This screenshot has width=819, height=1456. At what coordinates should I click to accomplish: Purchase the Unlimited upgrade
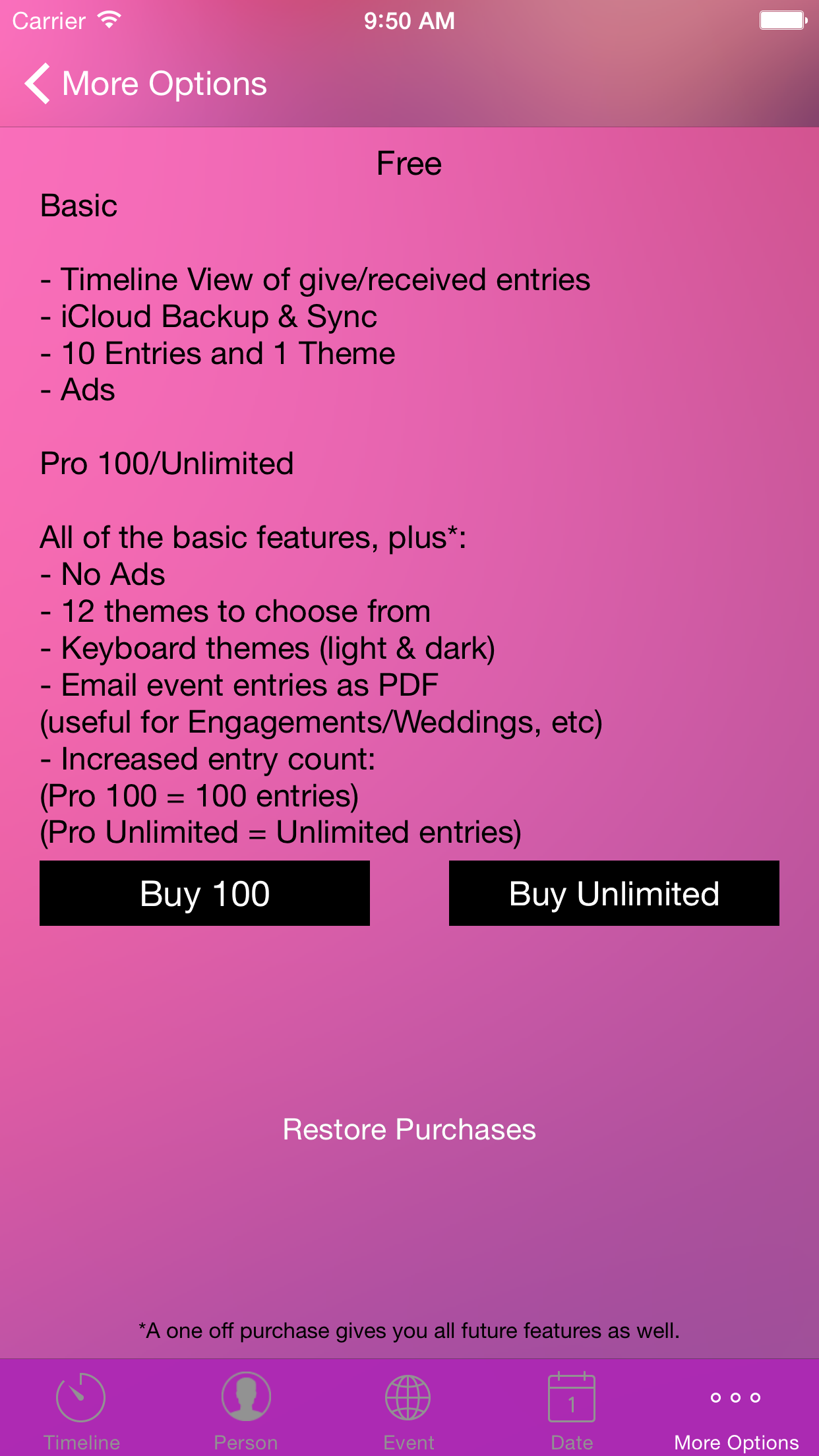[614, 894]
